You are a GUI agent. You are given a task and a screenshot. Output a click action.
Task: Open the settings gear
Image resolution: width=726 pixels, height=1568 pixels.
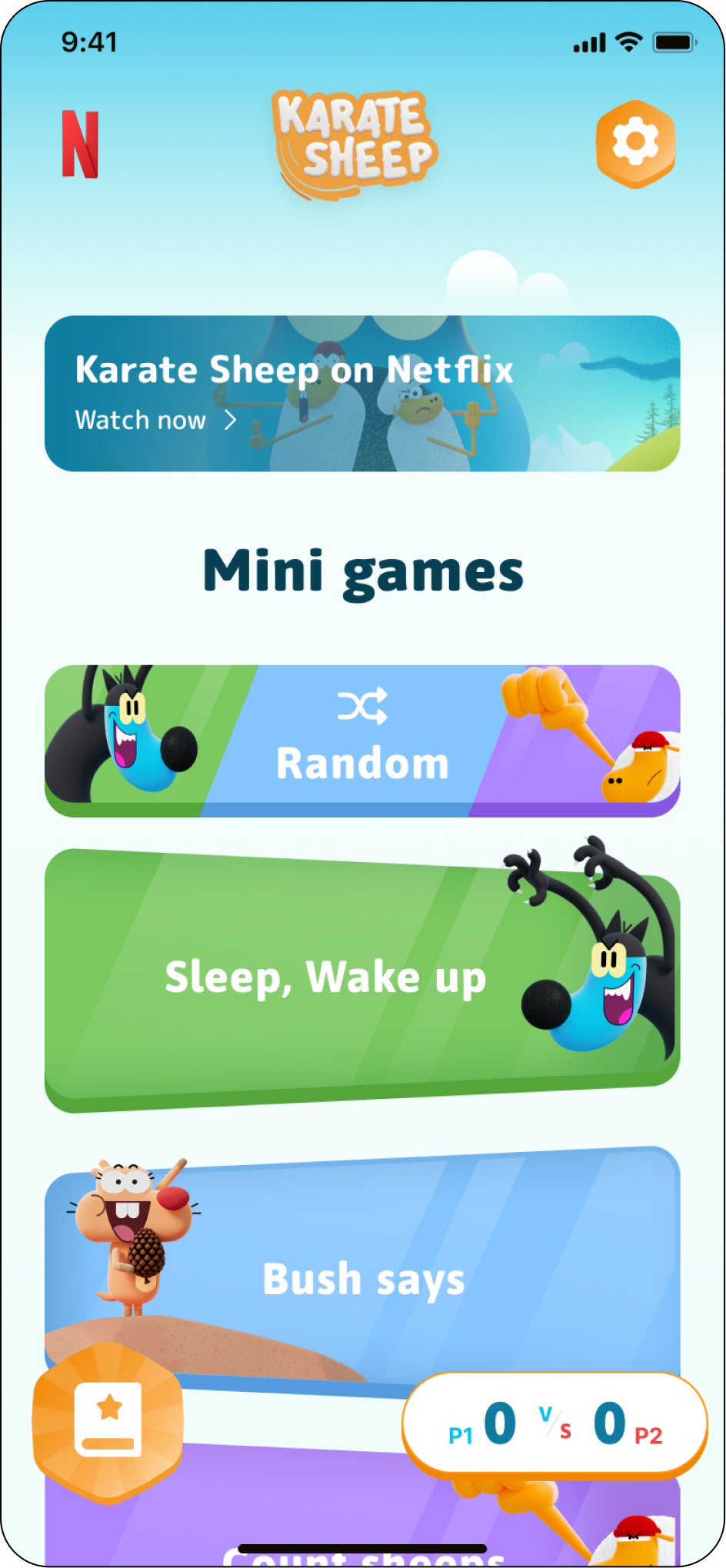tap(635, 144)
